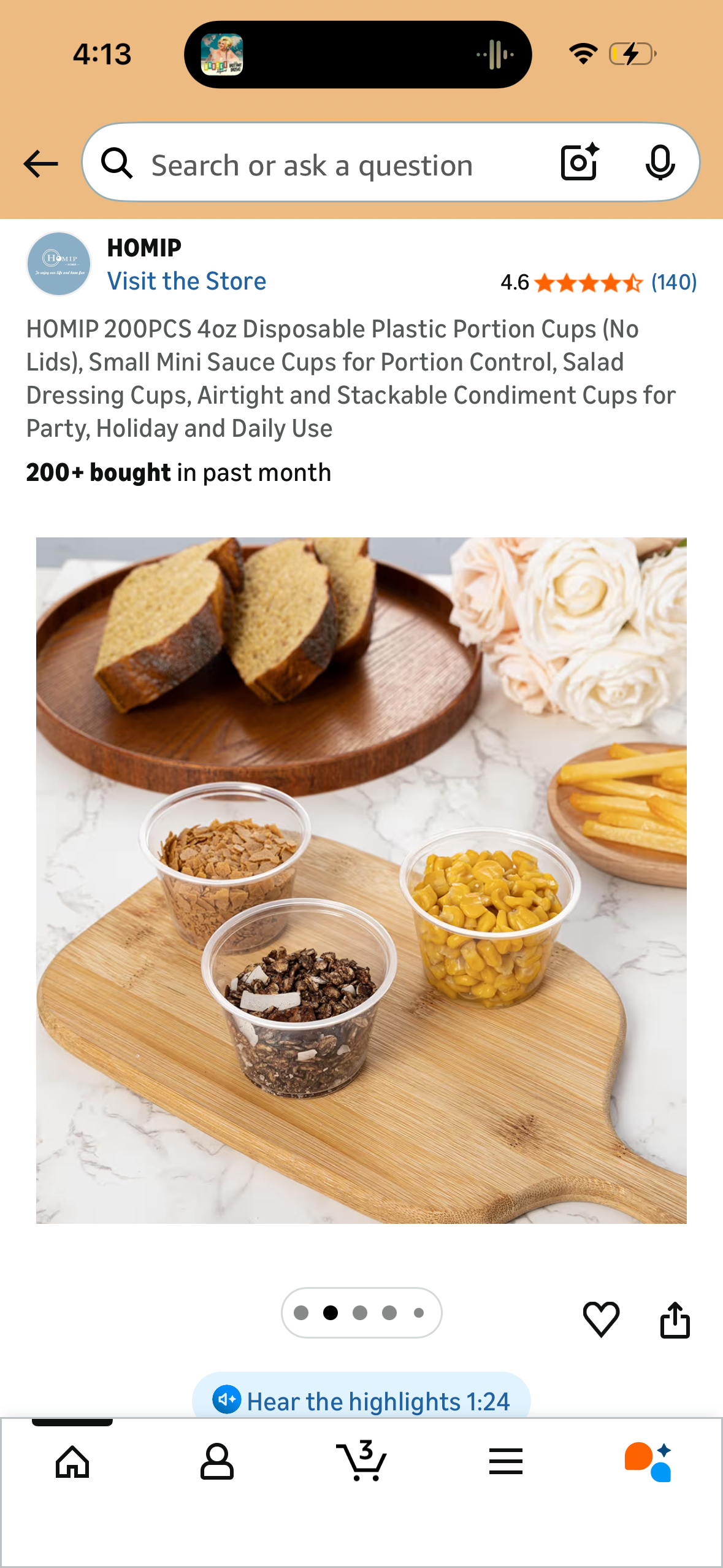
Task: Select the image page indicator dots
Action: click(x=361, y=1312)
